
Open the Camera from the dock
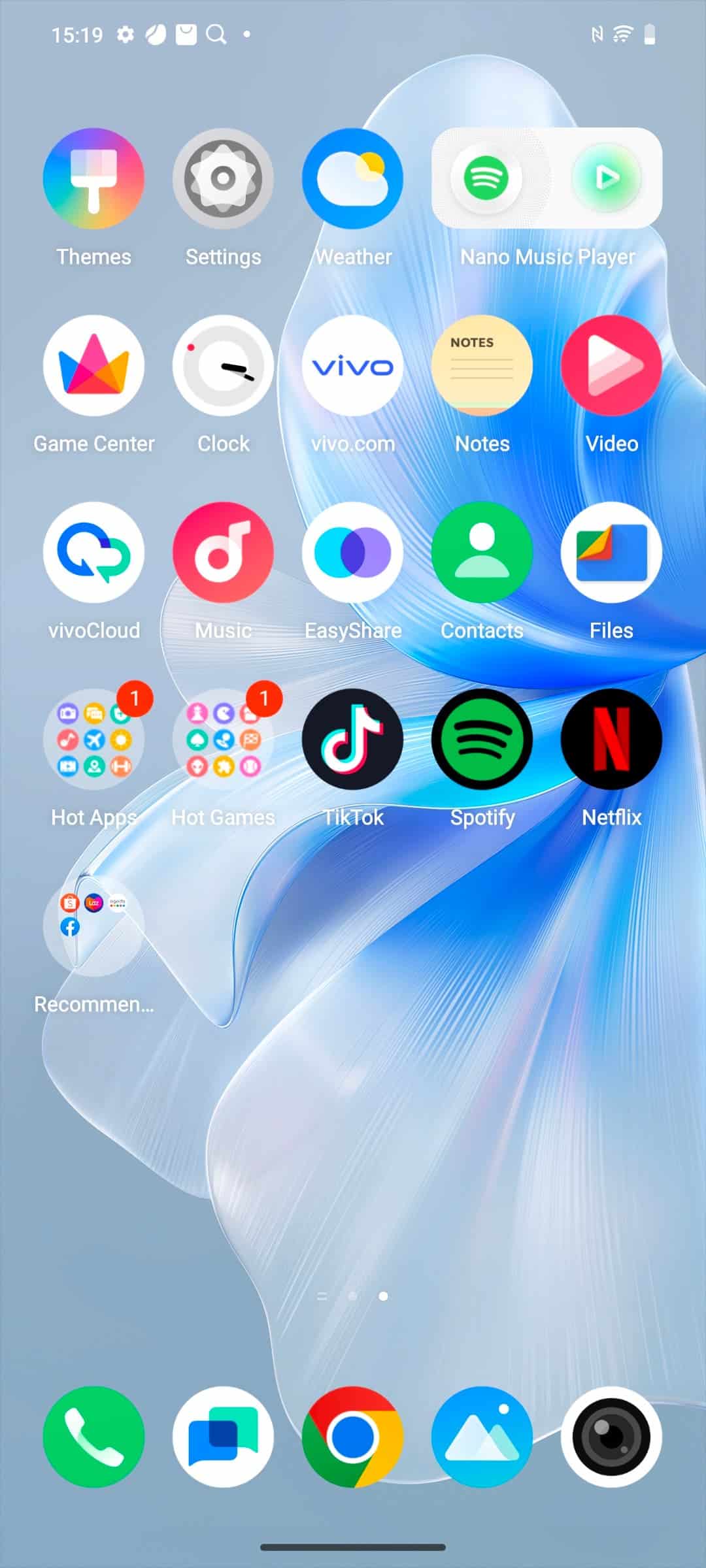click(611, 1437)
